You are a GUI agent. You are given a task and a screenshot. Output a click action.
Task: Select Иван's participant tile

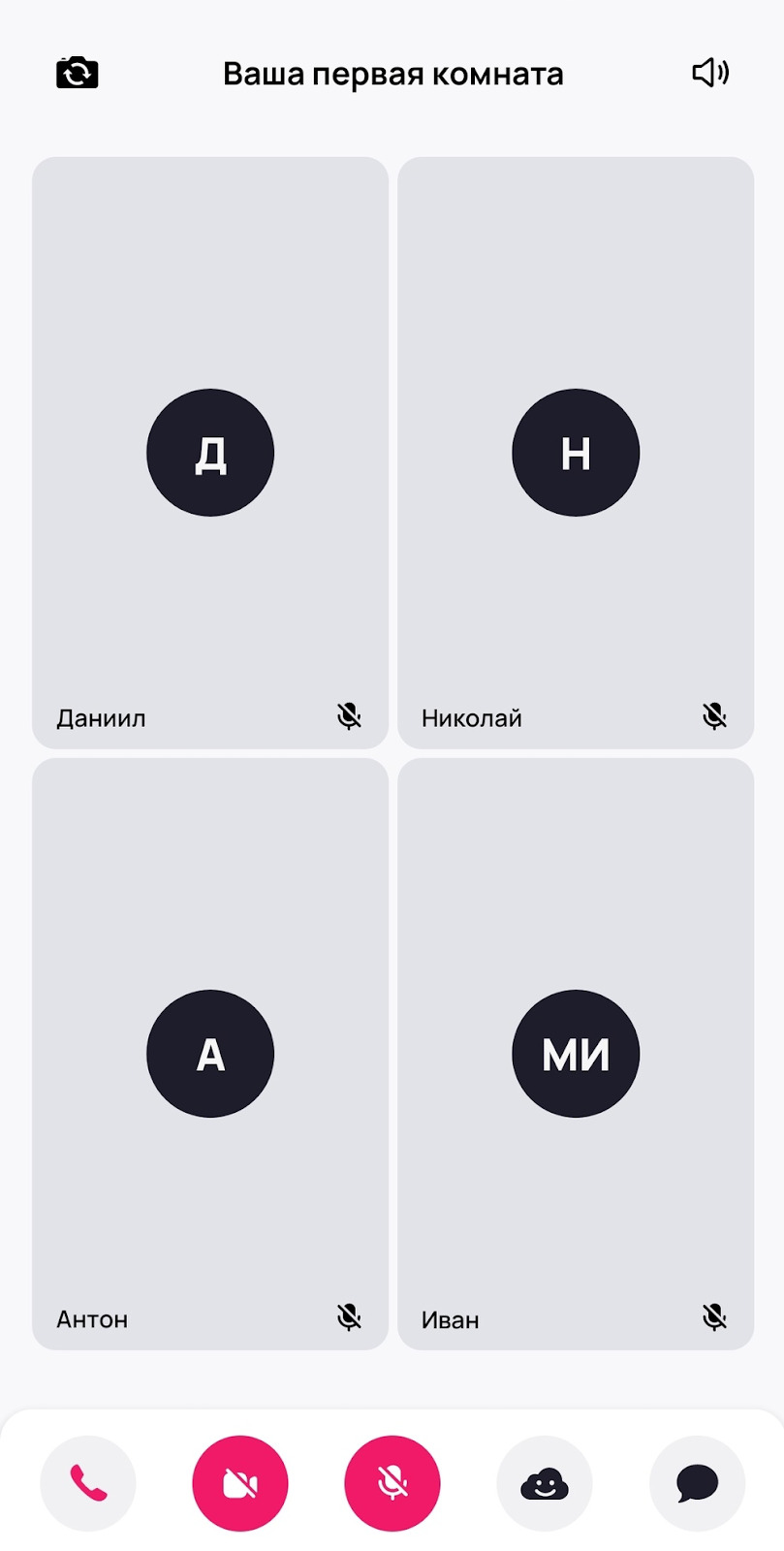pyautogui.click(x=576, y=1054)
